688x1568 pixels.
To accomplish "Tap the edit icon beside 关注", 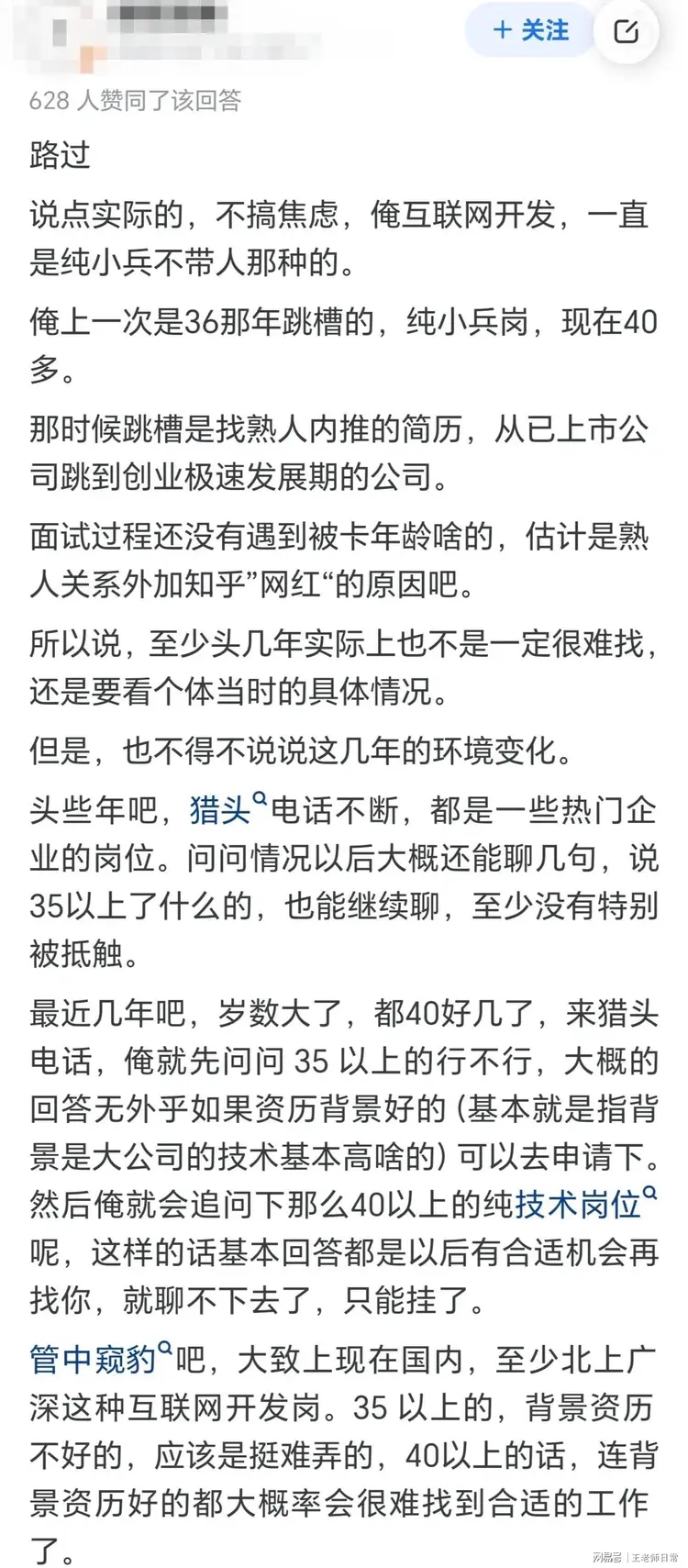I will coord(627,32).
